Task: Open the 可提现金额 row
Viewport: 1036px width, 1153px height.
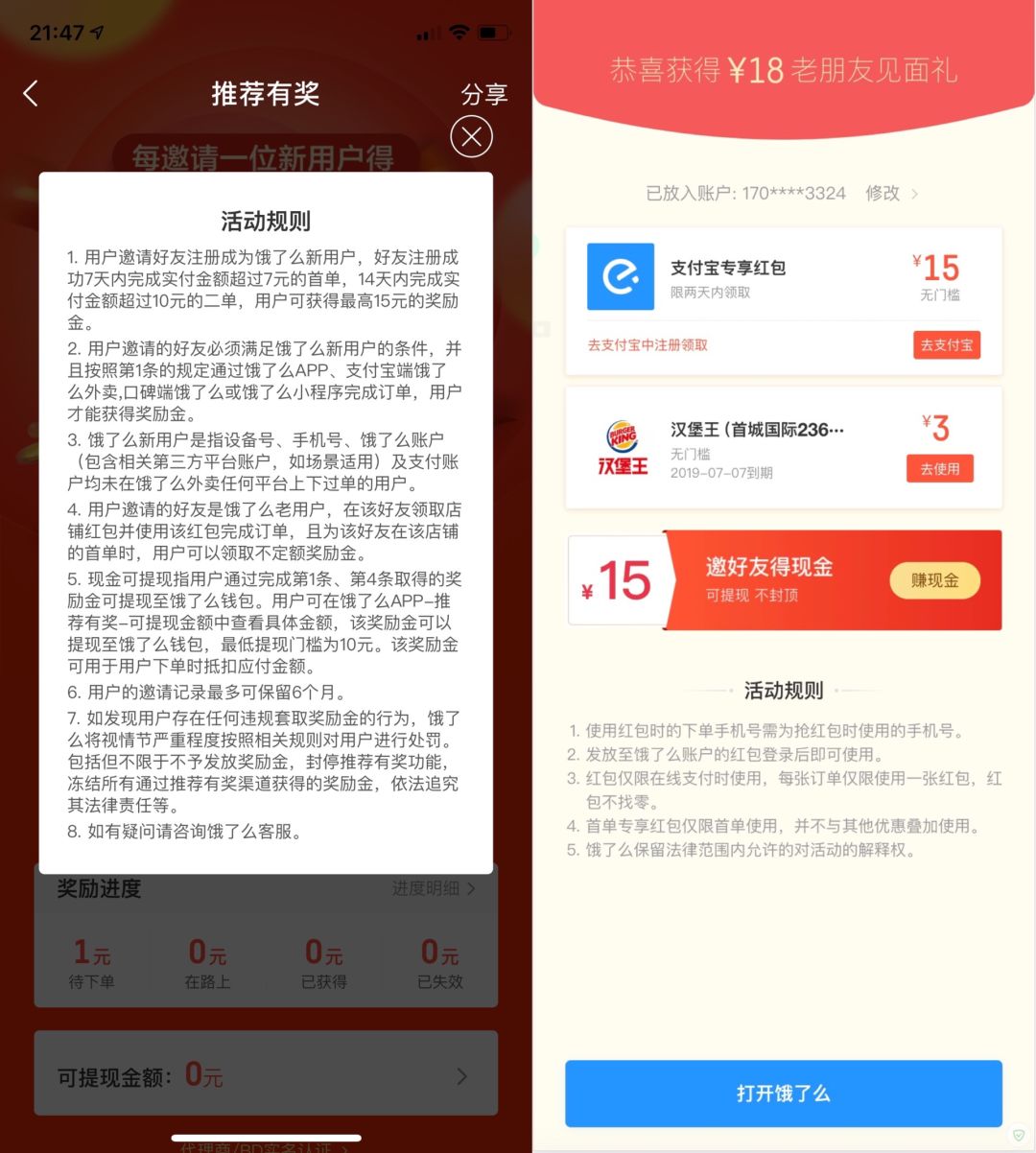Action: 266,1074
